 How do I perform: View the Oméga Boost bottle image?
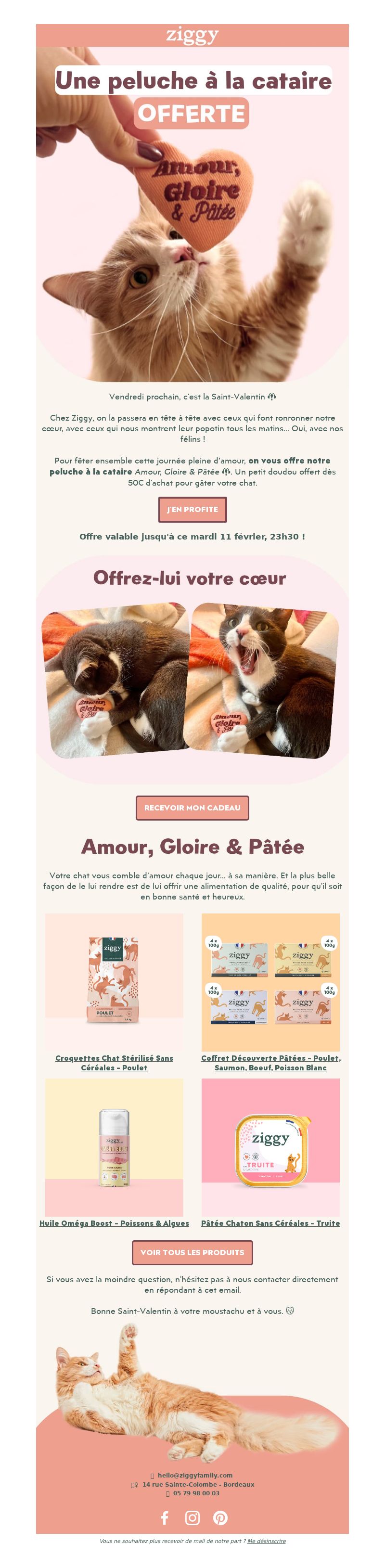[115, 1146]
